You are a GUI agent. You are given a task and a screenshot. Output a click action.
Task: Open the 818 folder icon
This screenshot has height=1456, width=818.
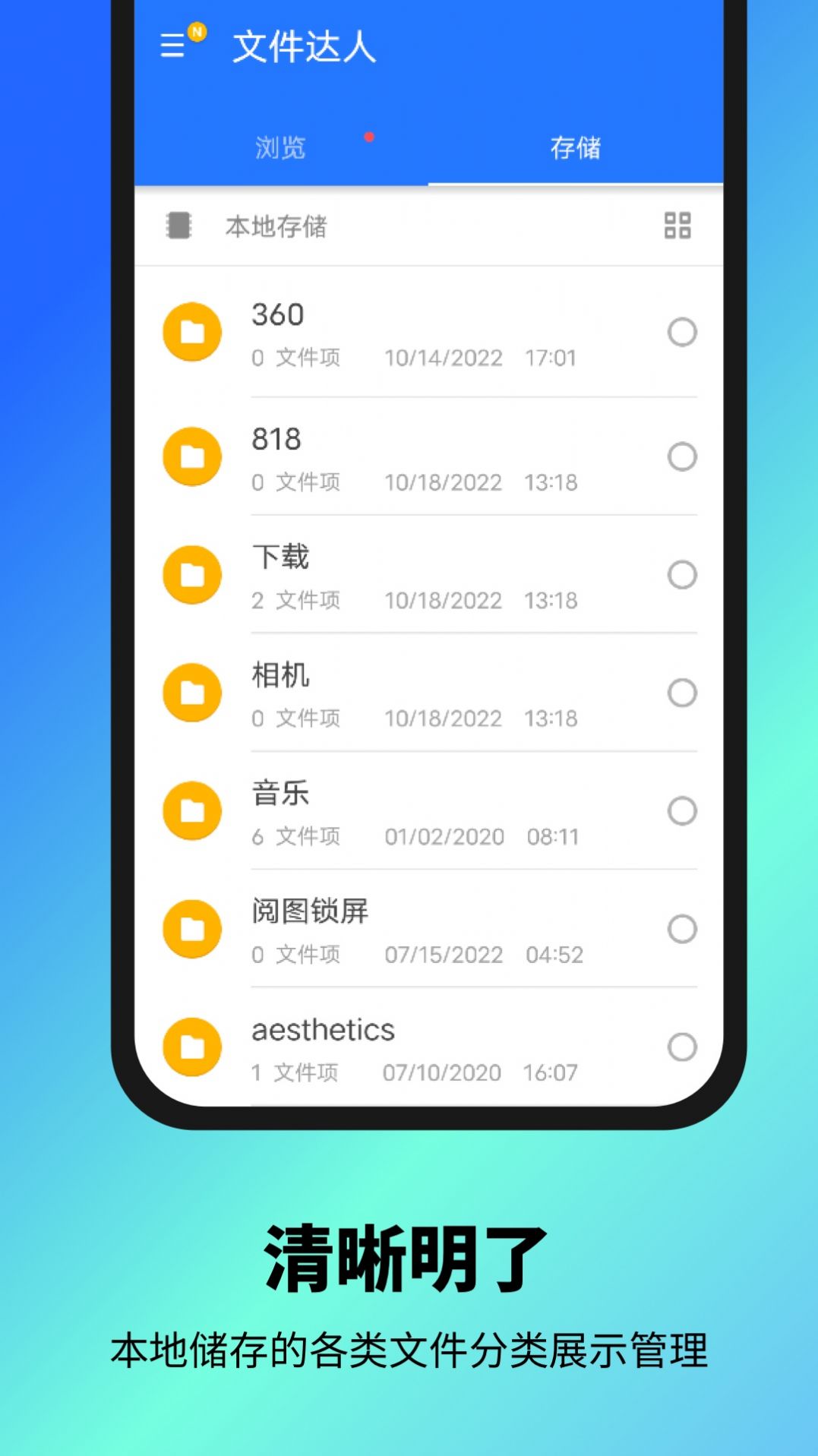[x=192, y=457]
